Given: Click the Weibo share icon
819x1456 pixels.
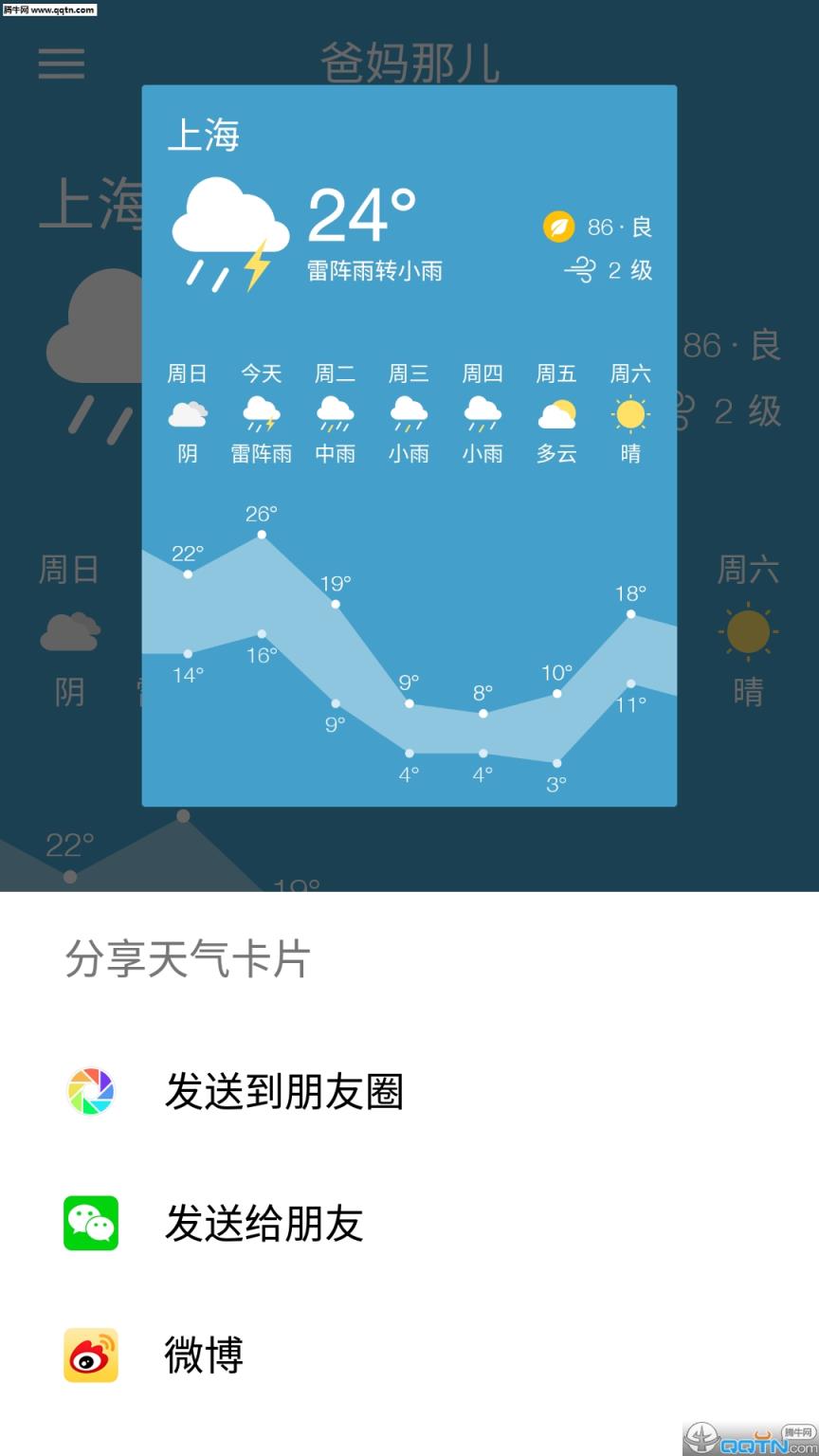Looking at the screenshot, I should pos(90,1356).
